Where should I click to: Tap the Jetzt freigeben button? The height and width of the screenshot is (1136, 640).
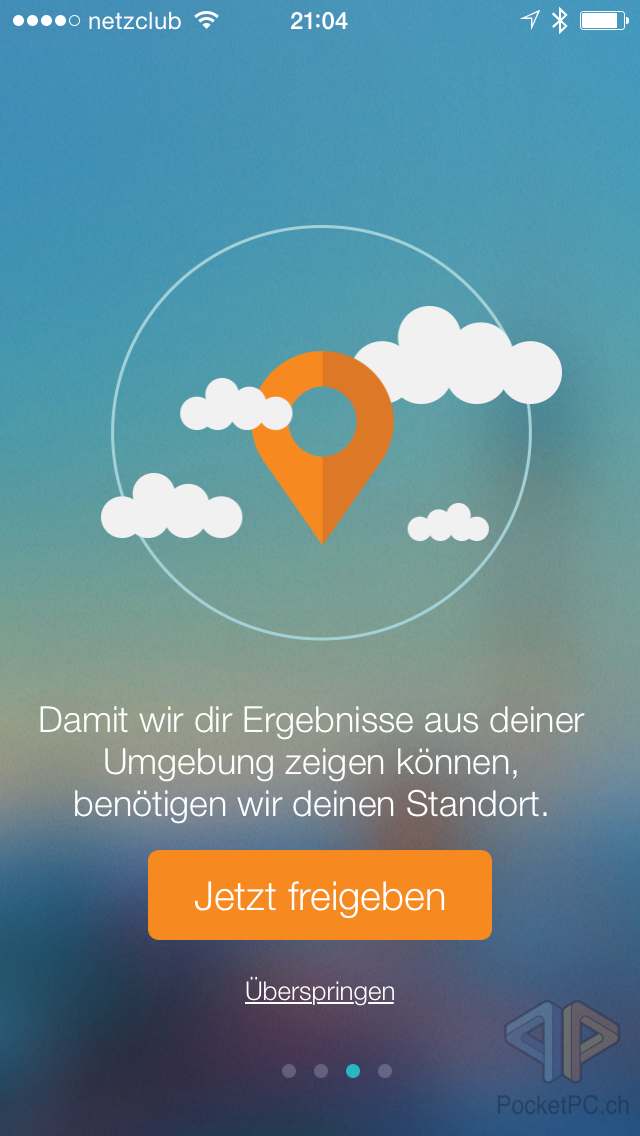pos(320,895)
